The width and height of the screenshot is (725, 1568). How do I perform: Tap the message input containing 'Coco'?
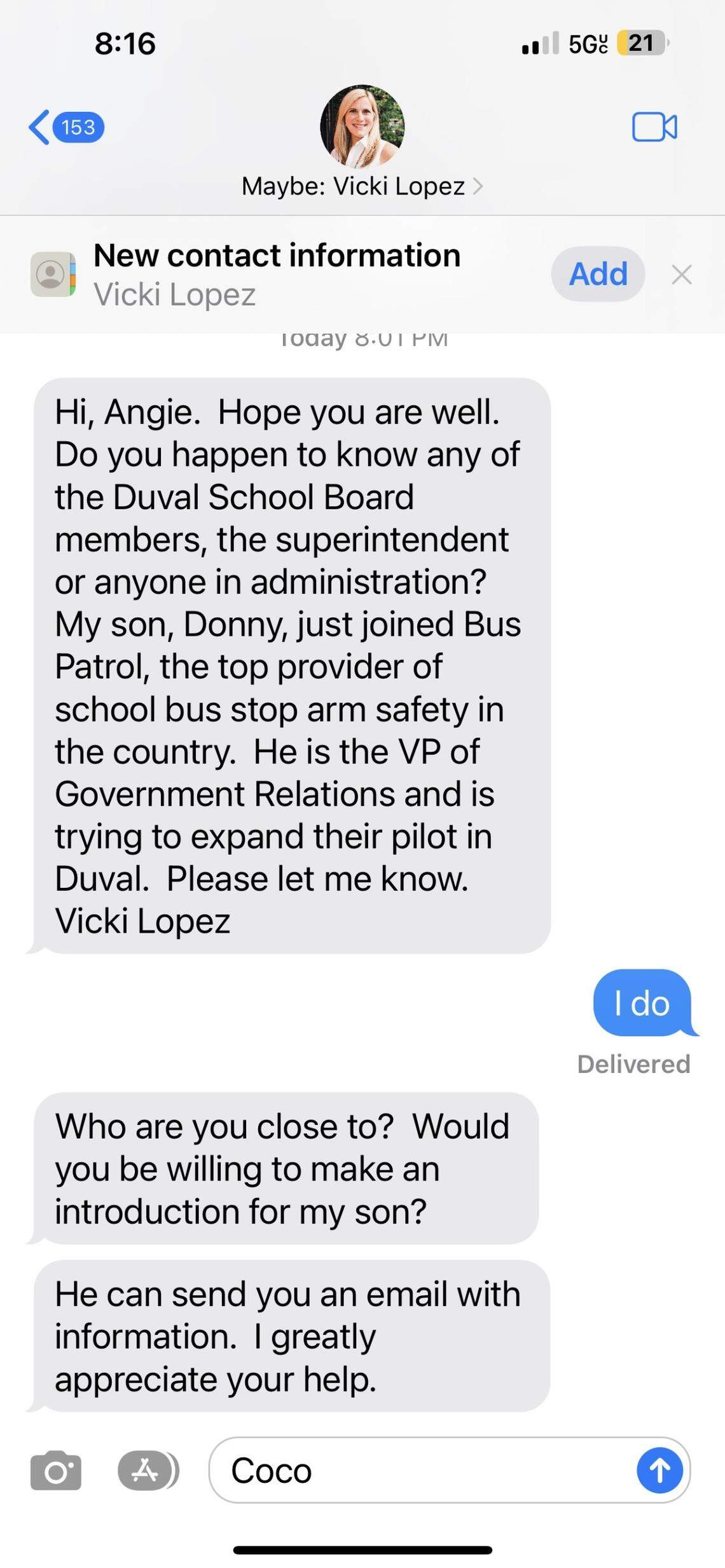point(382,1469)
